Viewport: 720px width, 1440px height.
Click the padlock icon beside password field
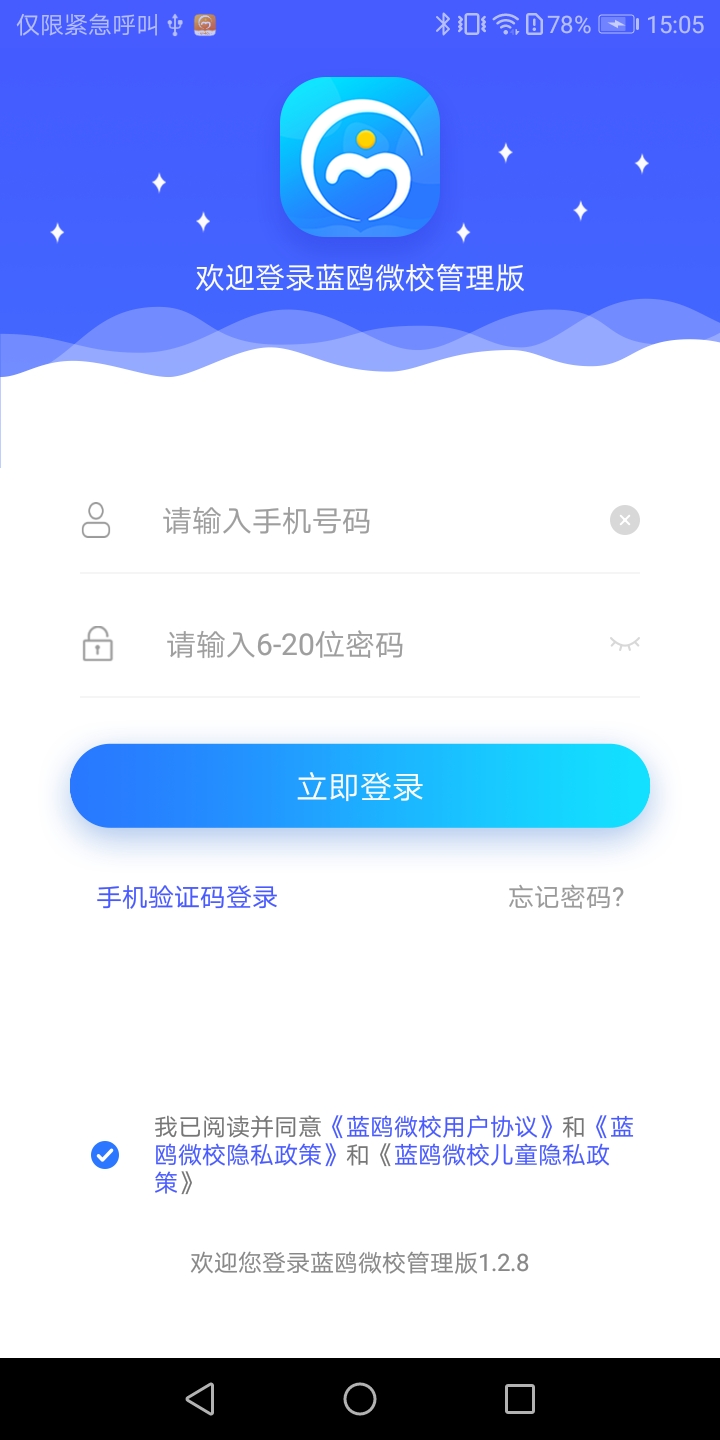tap(95, 644)
